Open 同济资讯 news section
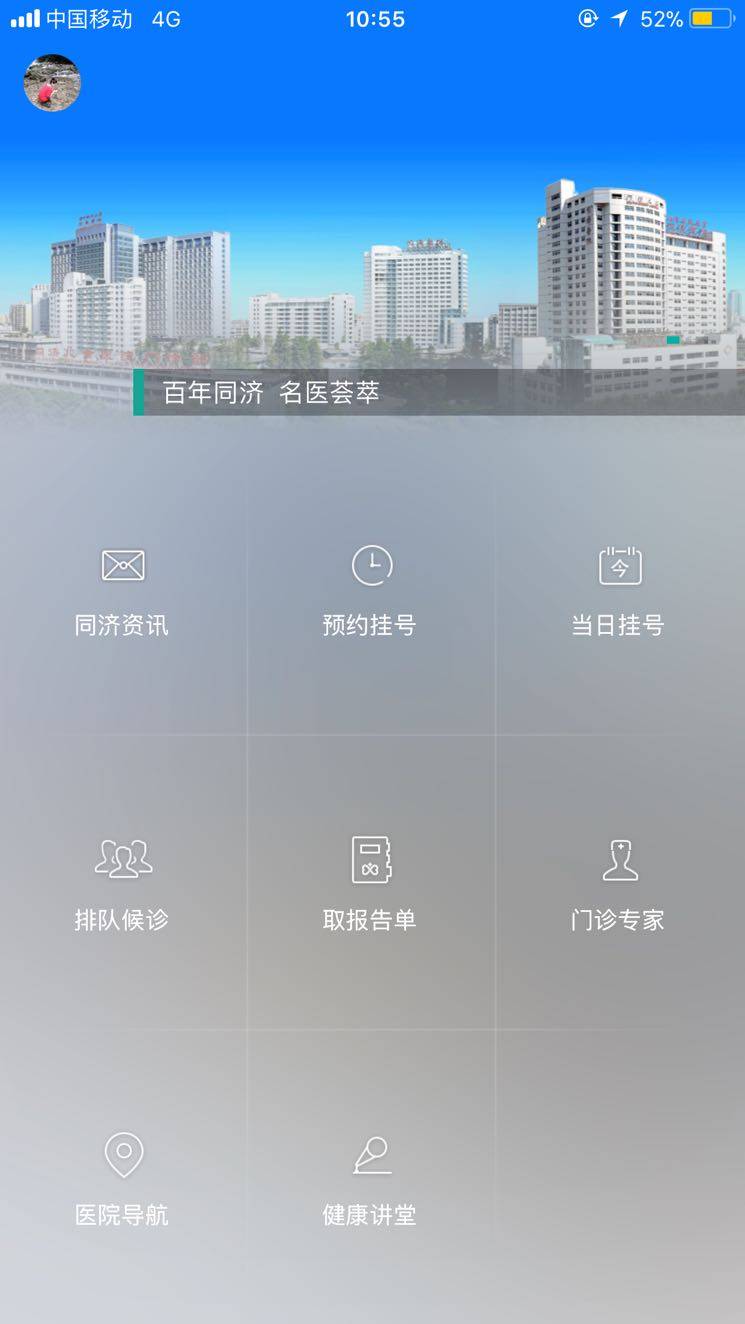The width and height of the screenshot is (745, 1324). pos(123,590)
